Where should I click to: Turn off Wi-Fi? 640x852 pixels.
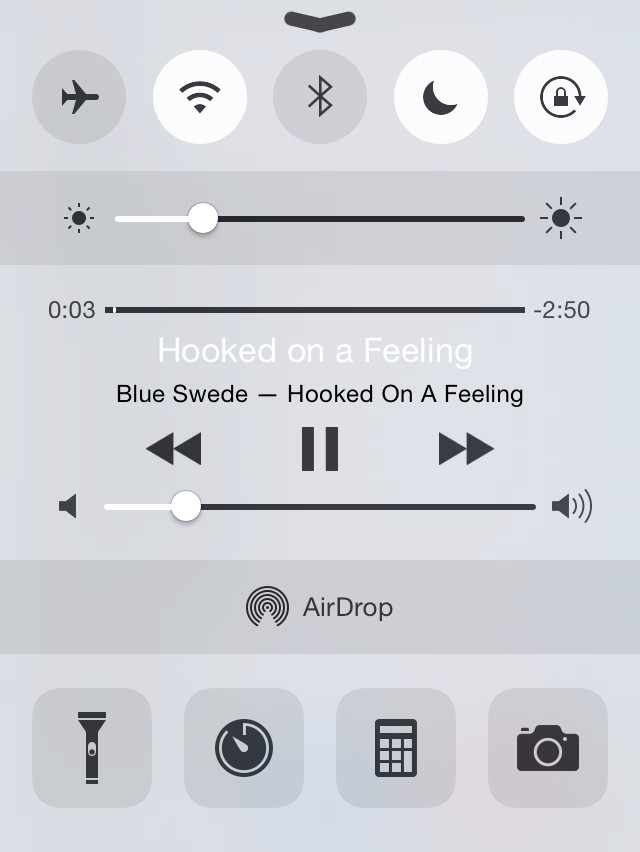(200, 97)
